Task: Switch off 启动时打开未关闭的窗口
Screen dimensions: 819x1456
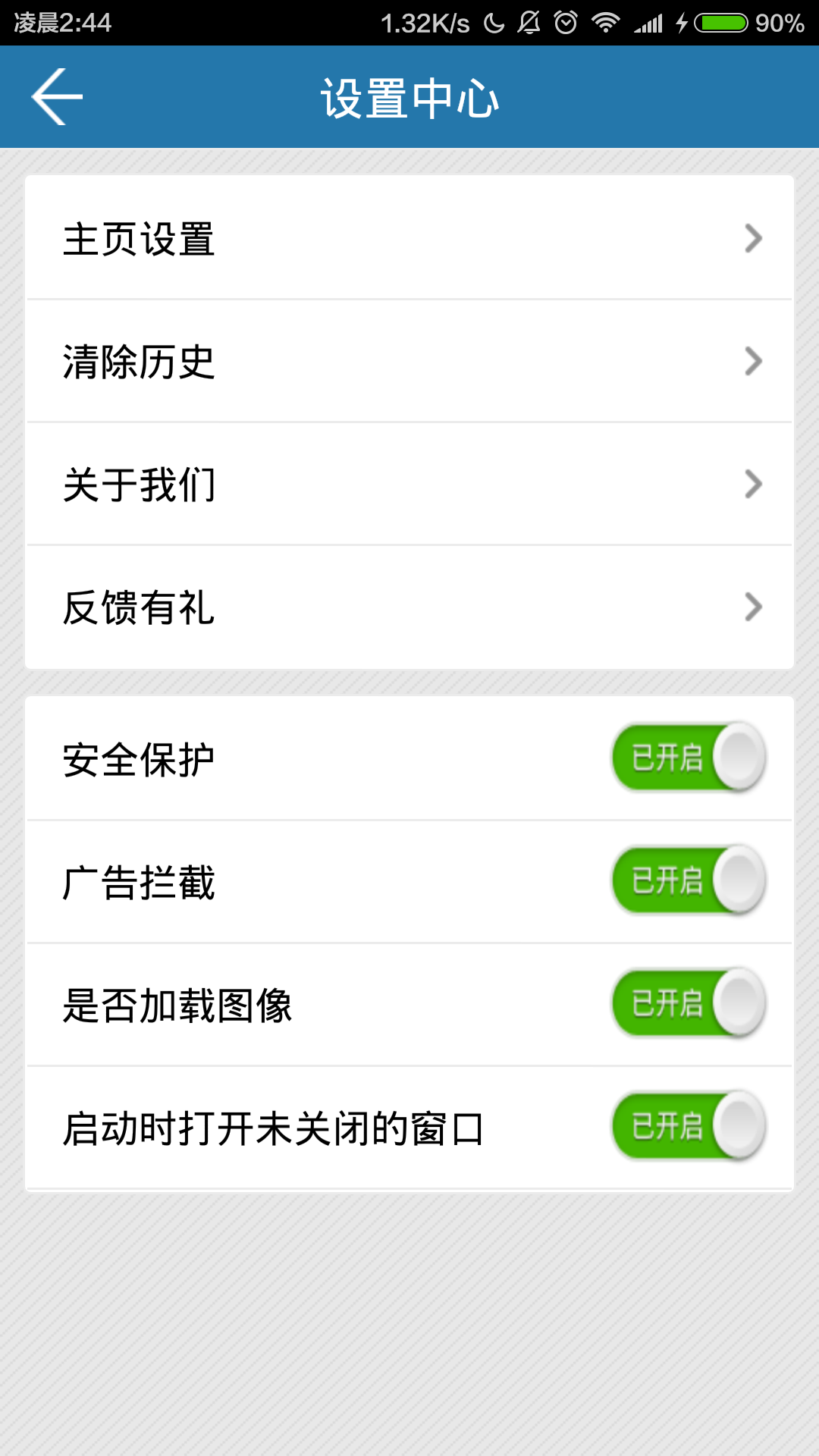Action: pyautogui.click(x=689, y=1126)
